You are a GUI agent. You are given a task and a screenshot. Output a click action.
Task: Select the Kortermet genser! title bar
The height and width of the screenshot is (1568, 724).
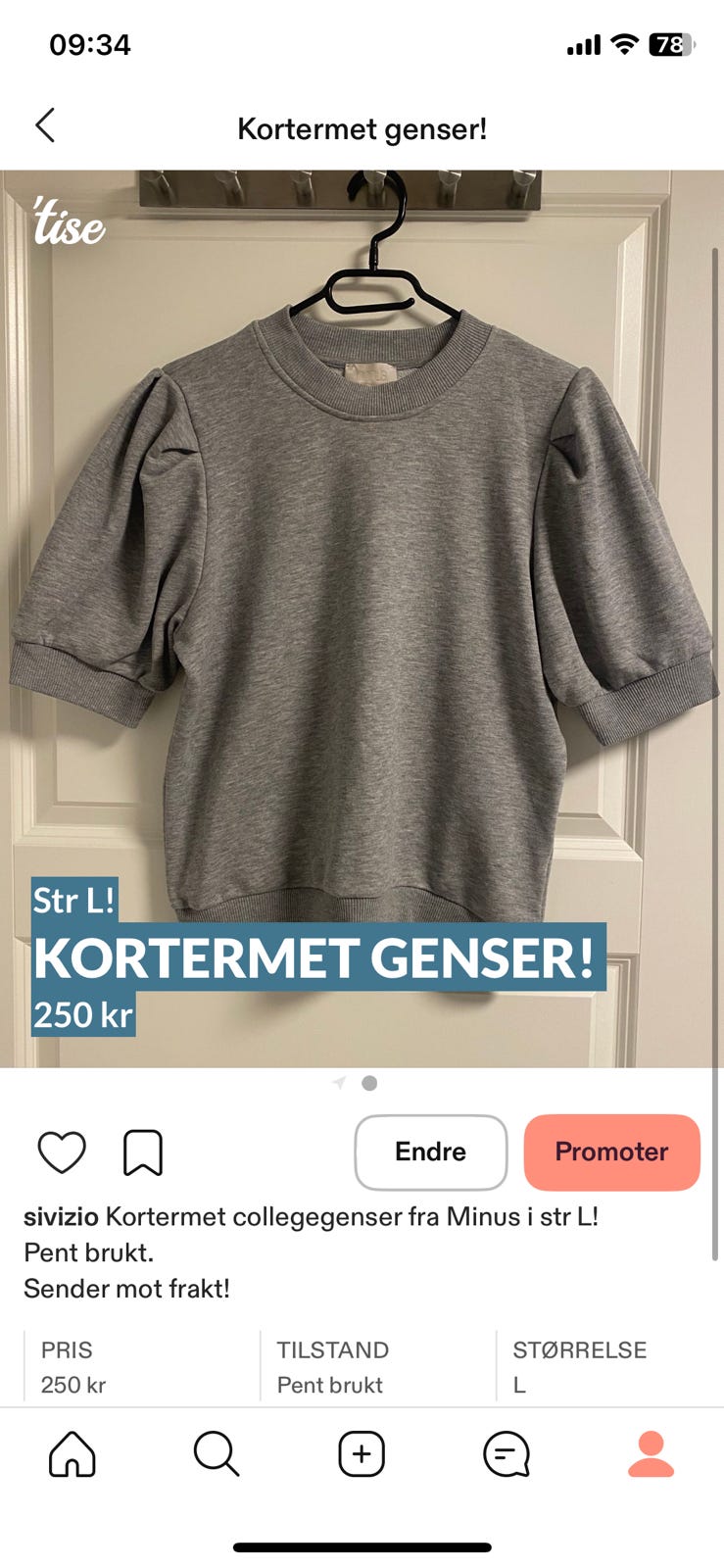tap(362, 127)
